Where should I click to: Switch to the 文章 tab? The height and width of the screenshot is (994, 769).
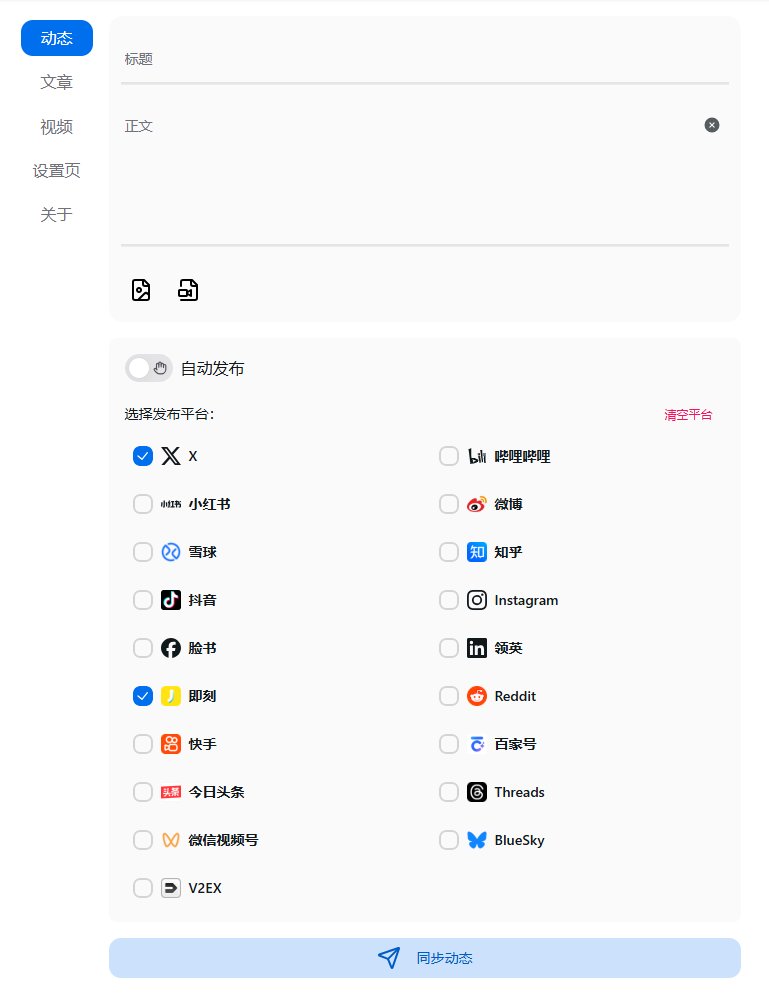coord(56,82)
